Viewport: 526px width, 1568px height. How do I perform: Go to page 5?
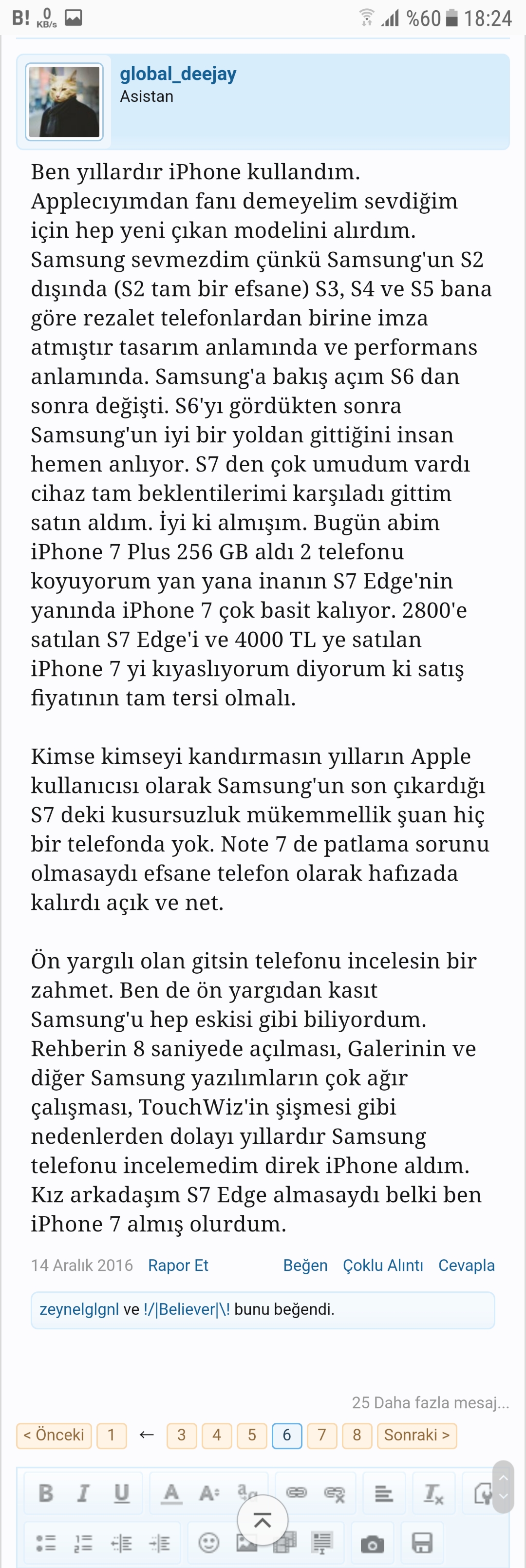pos(251,1436)
